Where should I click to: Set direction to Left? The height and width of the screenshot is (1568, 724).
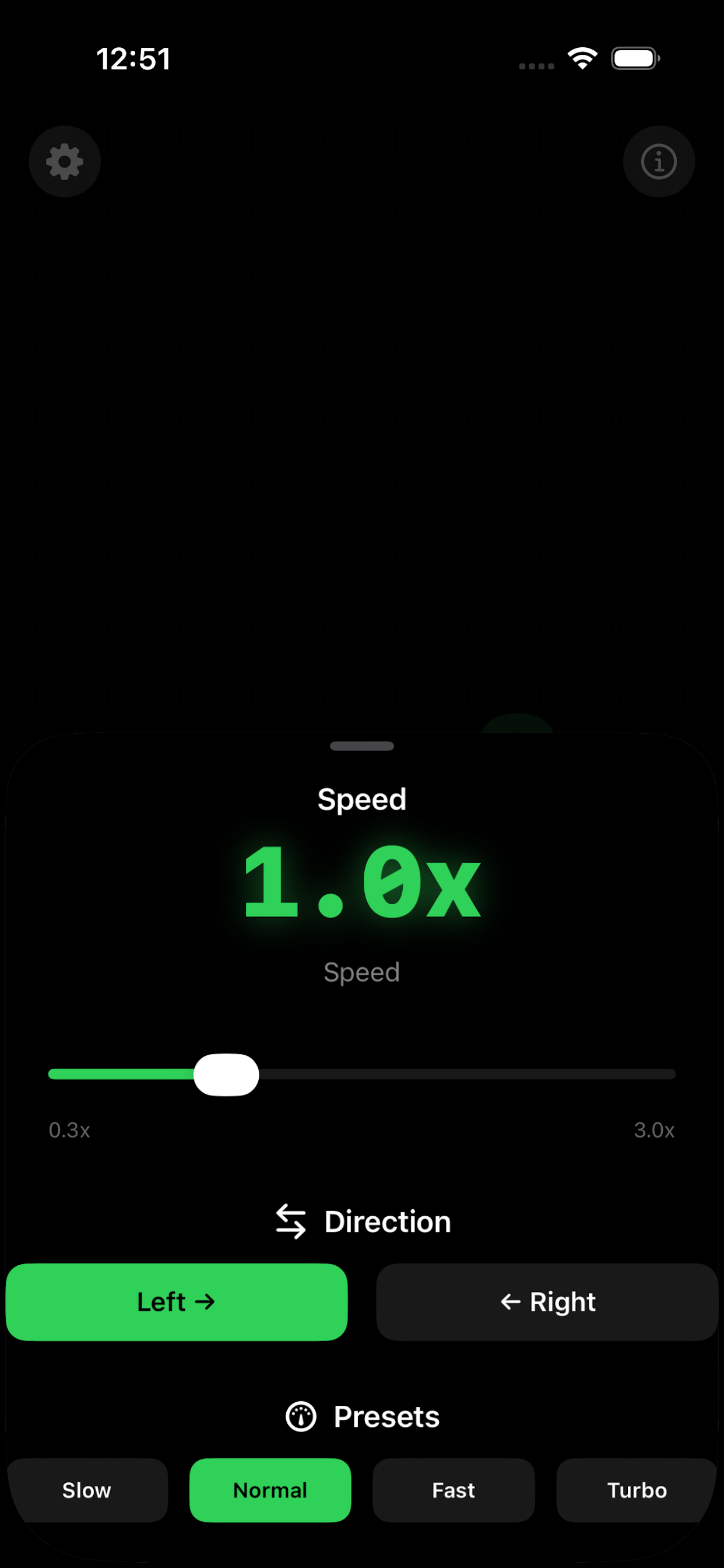tap(177, 1302)
